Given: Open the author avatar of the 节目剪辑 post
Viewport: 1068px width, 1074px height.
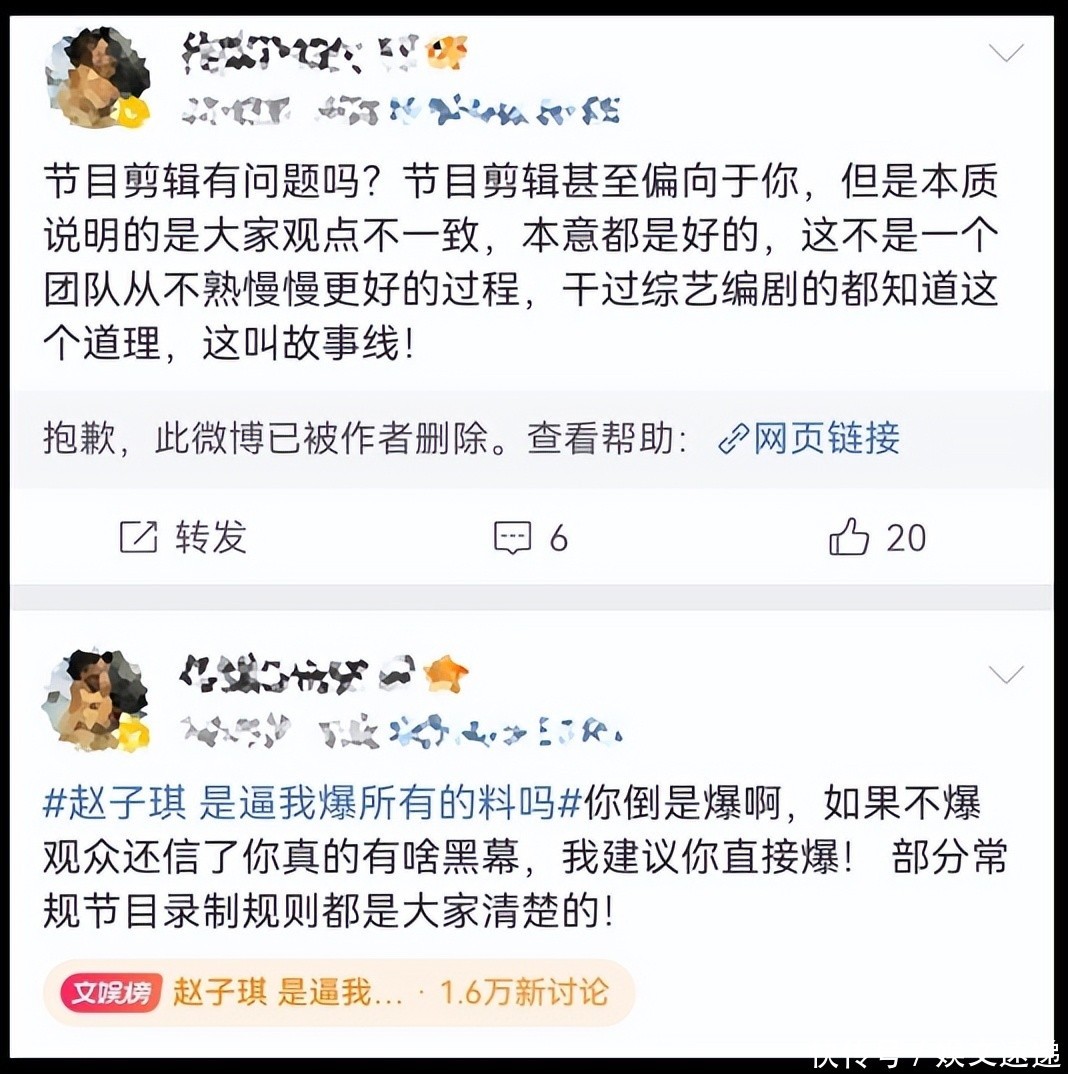Looking at the screenshot, I should click(97, 78).
